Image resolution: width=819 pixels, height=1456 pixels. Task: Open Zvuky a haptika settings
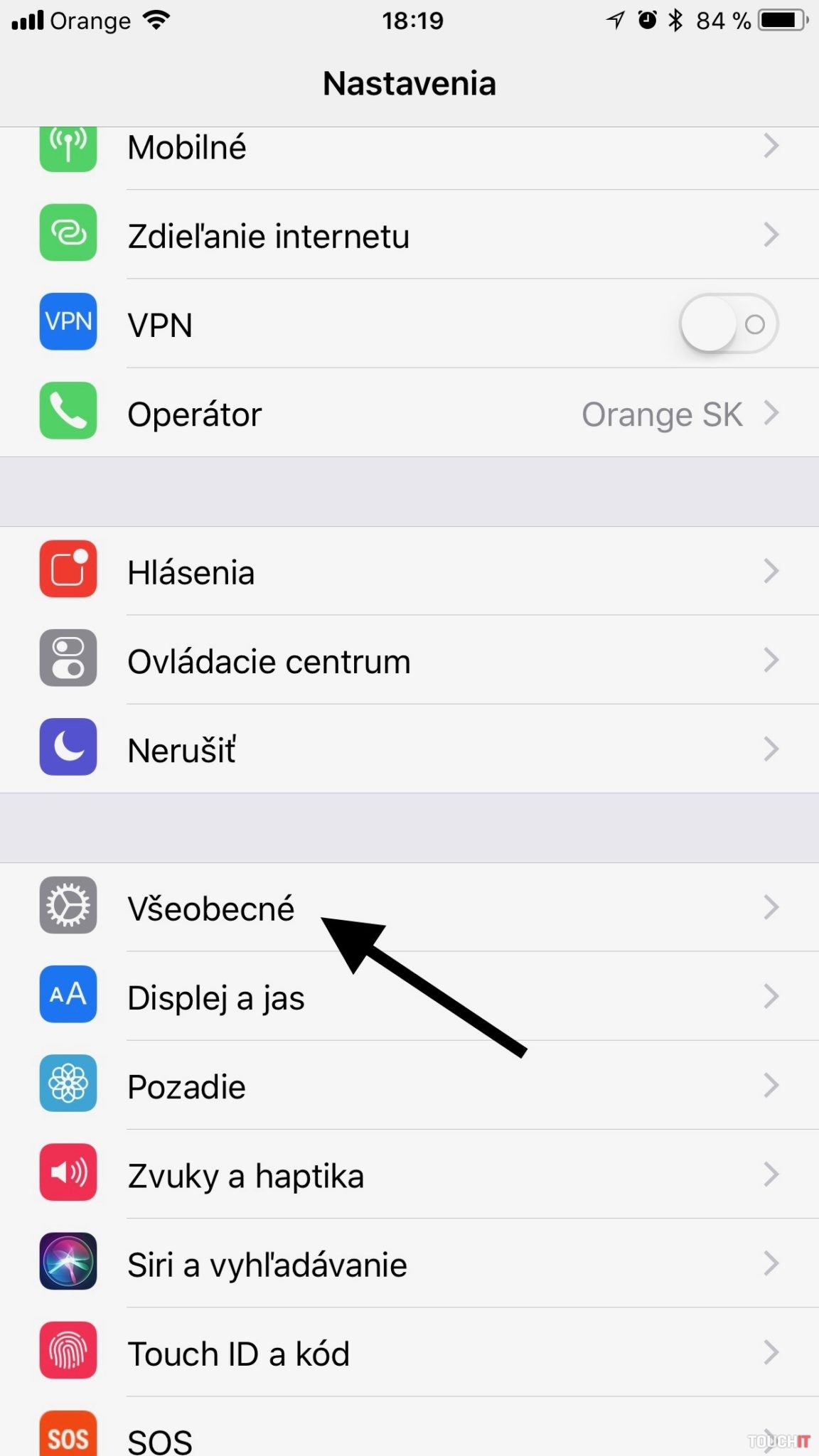point(409,1174)
